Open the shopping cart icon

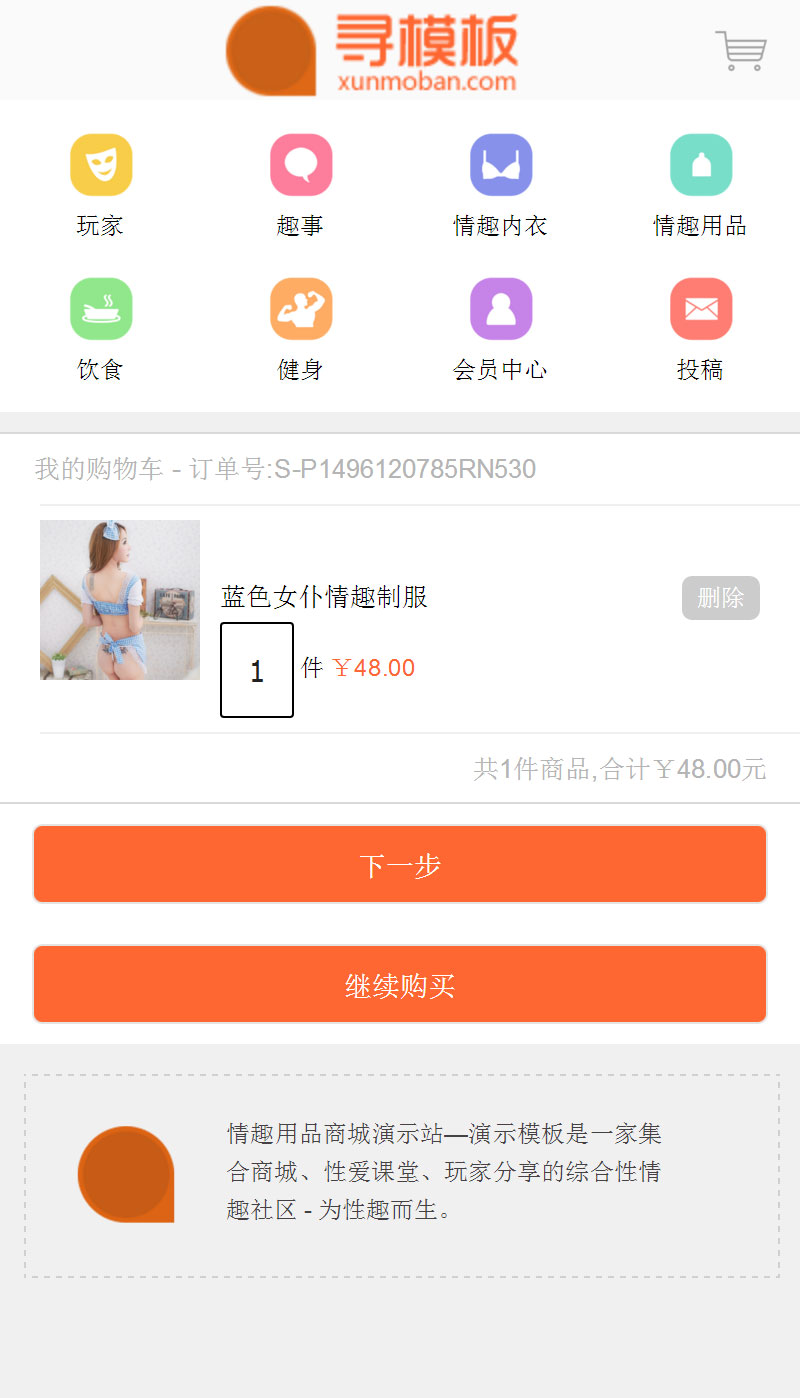pos(740,50)
